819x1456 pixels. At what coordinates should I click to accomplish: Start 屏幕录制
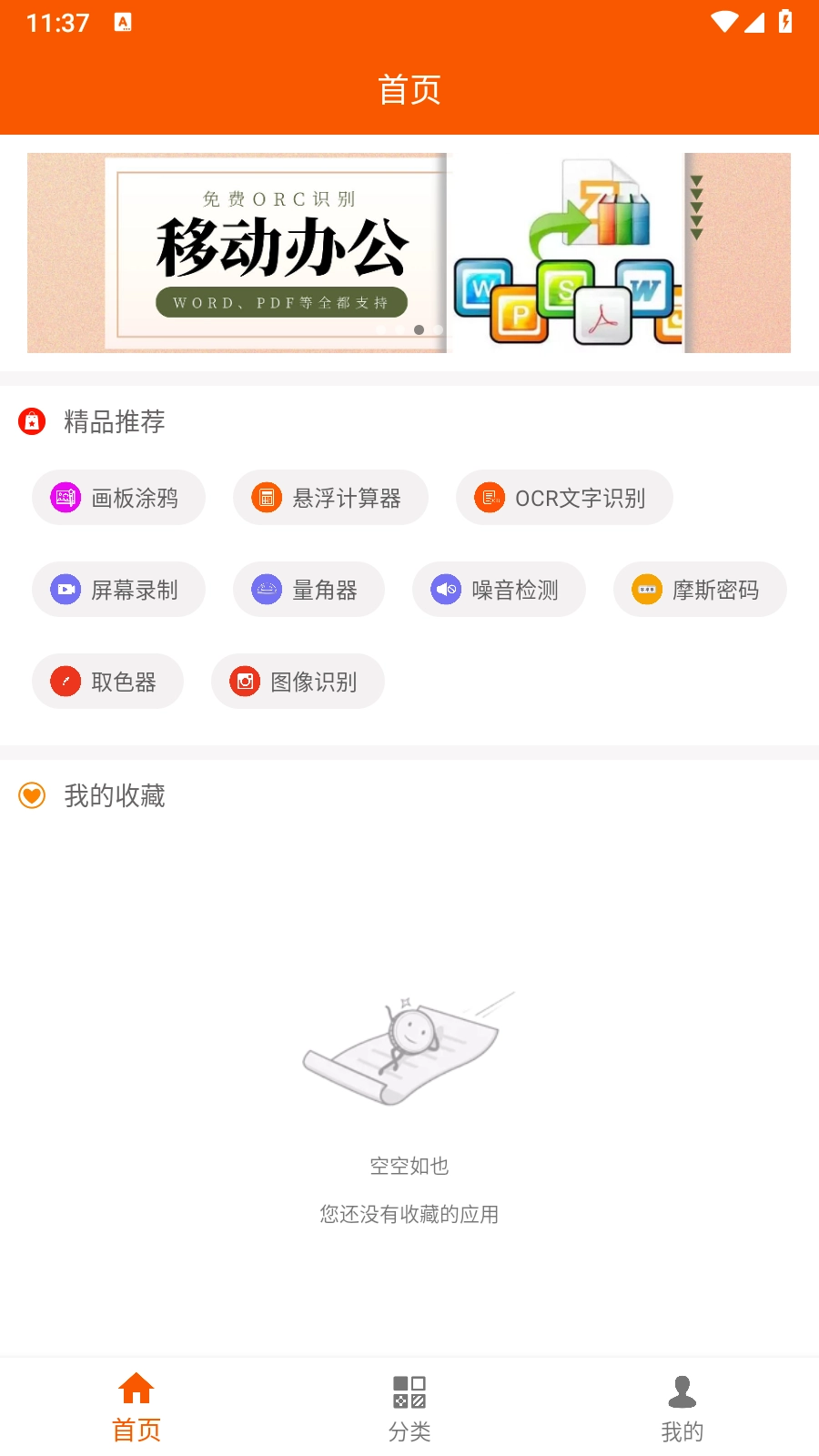coord(118,590)
